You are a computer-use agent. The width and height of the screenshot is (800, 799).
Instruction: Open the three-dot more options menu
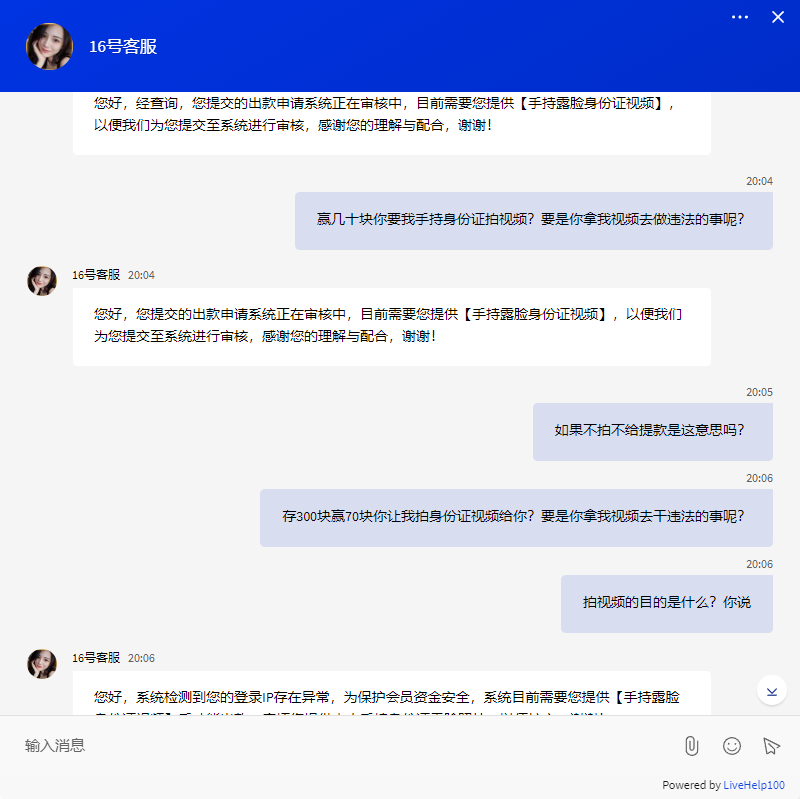click(740, 17)
